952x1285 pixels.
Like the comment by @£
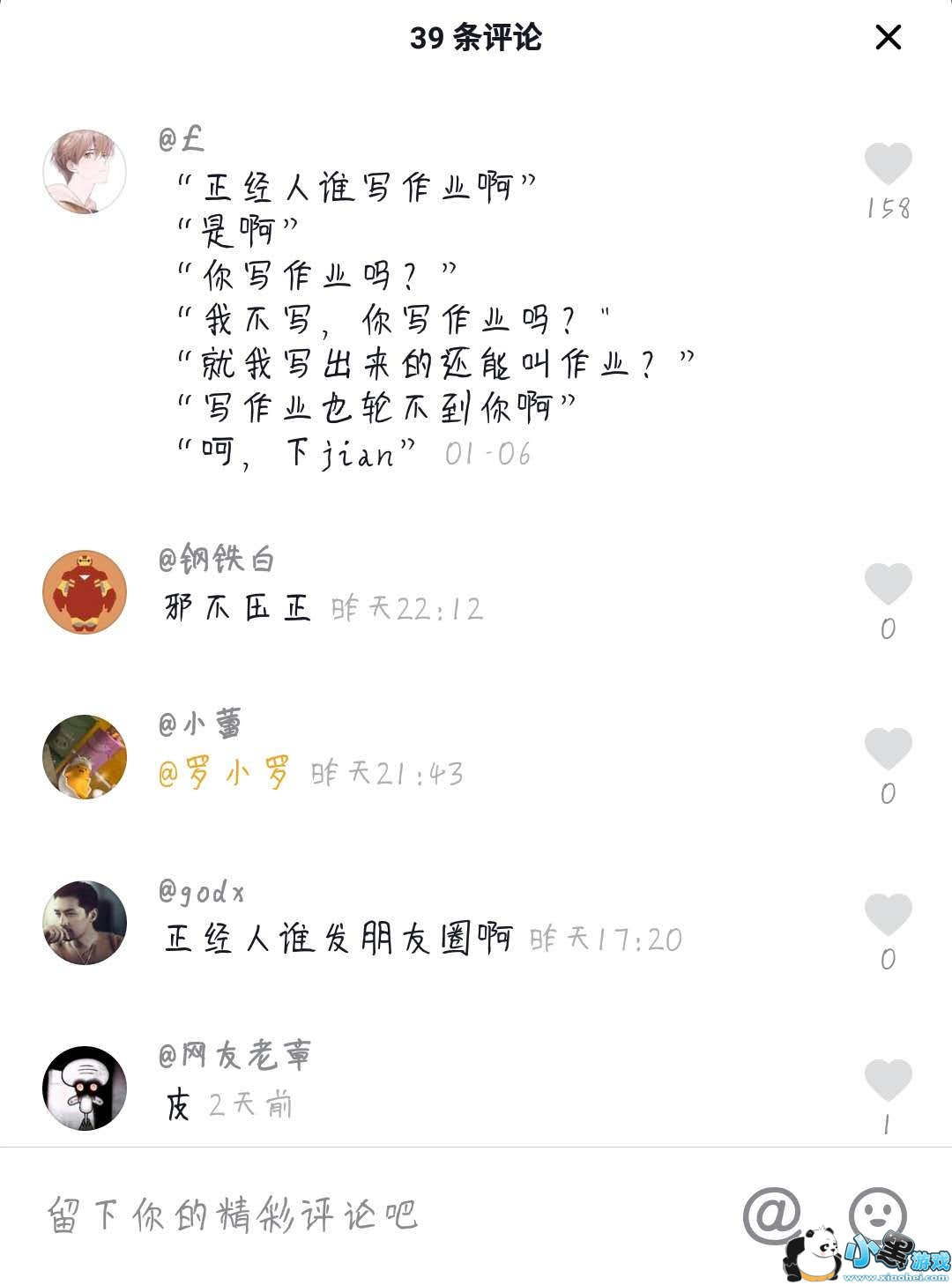(887, 164)
